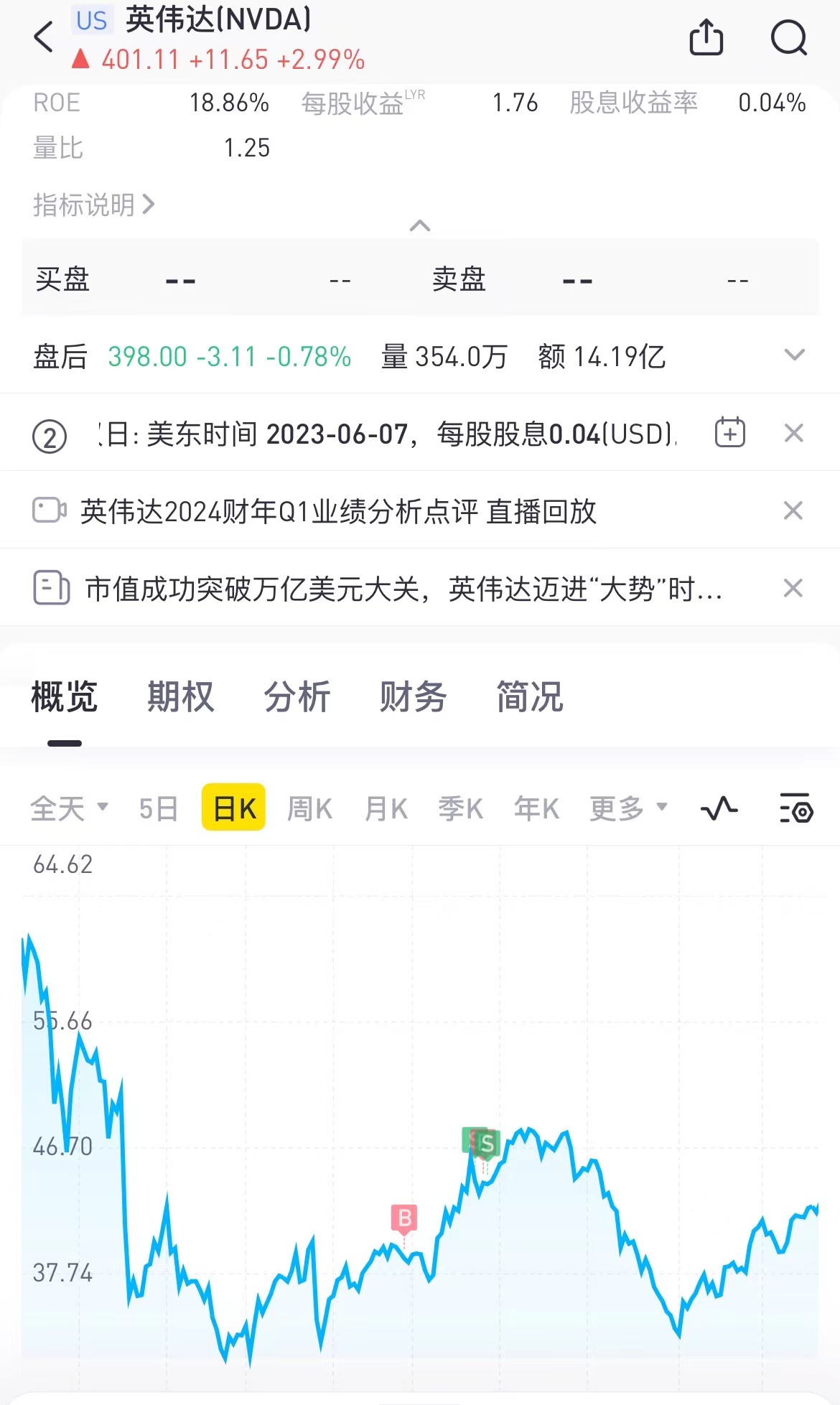Add dividend date to calendar
Image resolution: width=840 pixels, height=1405 pixels.
point(730,433)
